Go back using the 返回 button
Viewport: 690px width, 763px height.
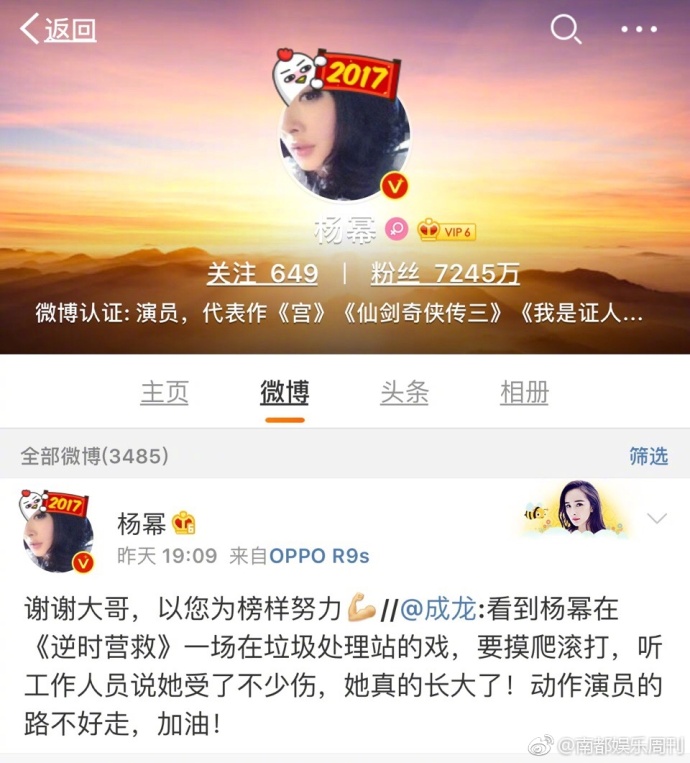click(x=59, y=30)
